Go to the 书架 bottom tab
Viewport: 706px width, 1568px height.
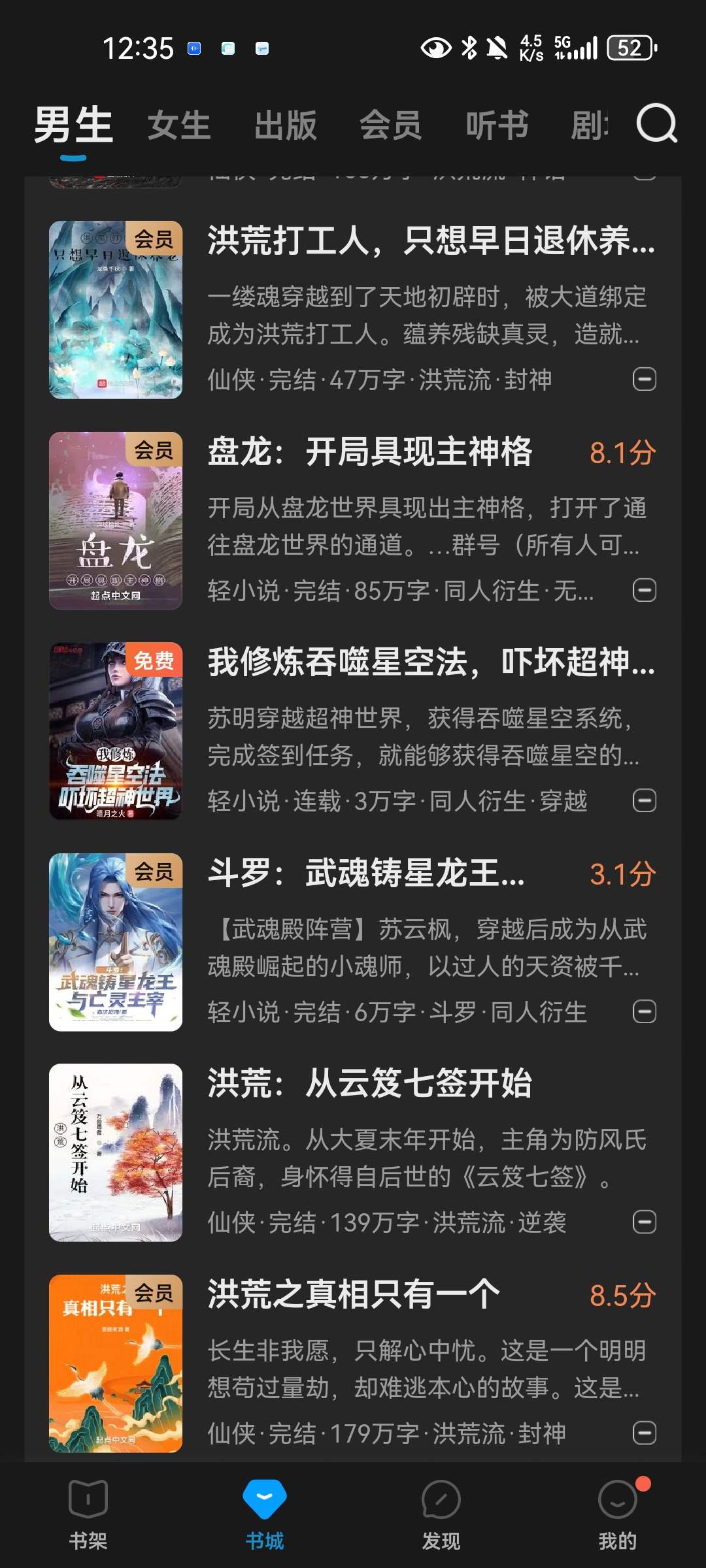(88, 1514)
